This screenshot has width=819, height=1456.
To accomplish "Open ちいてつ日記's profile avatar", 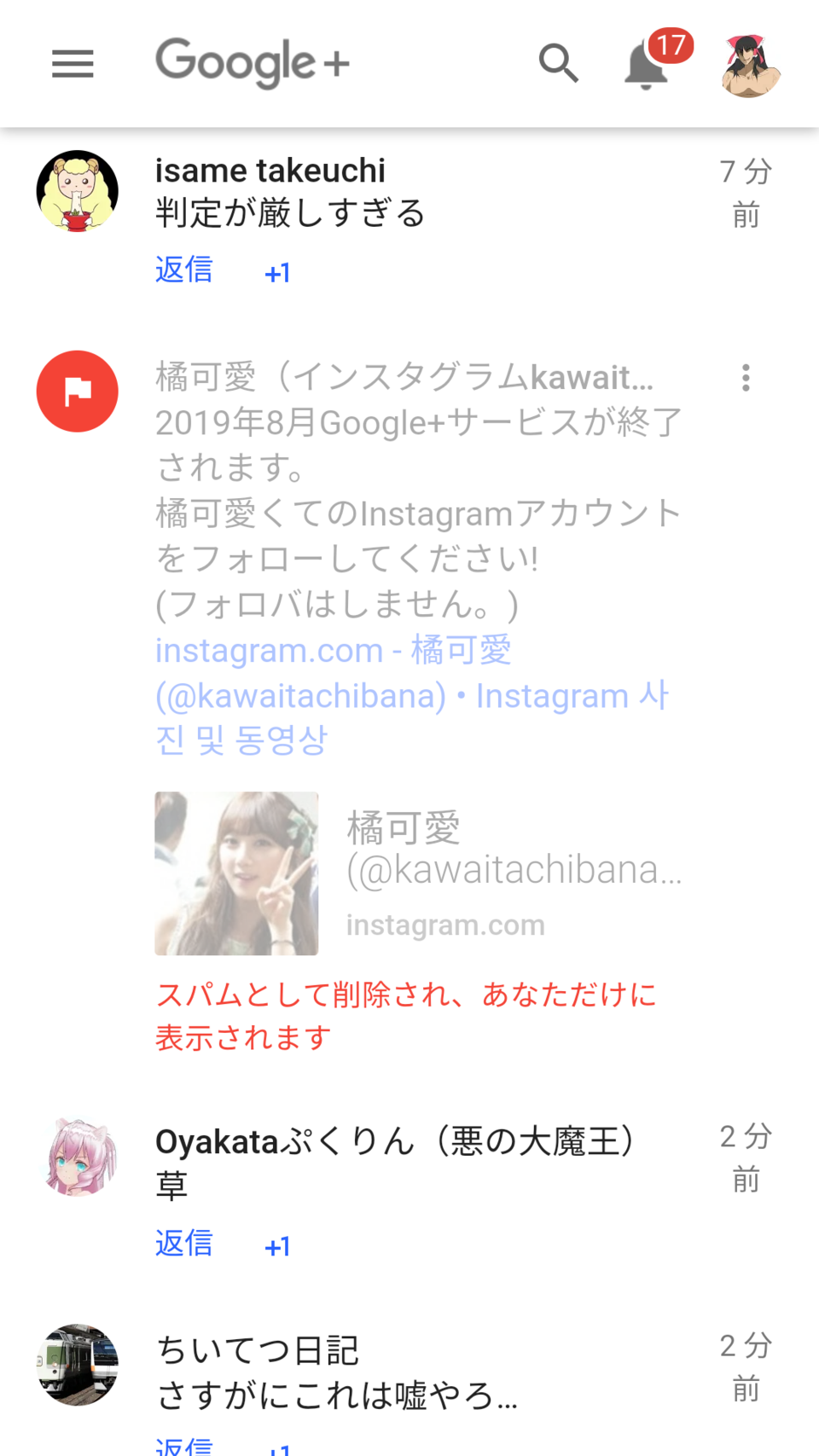I will [77, 1364].
